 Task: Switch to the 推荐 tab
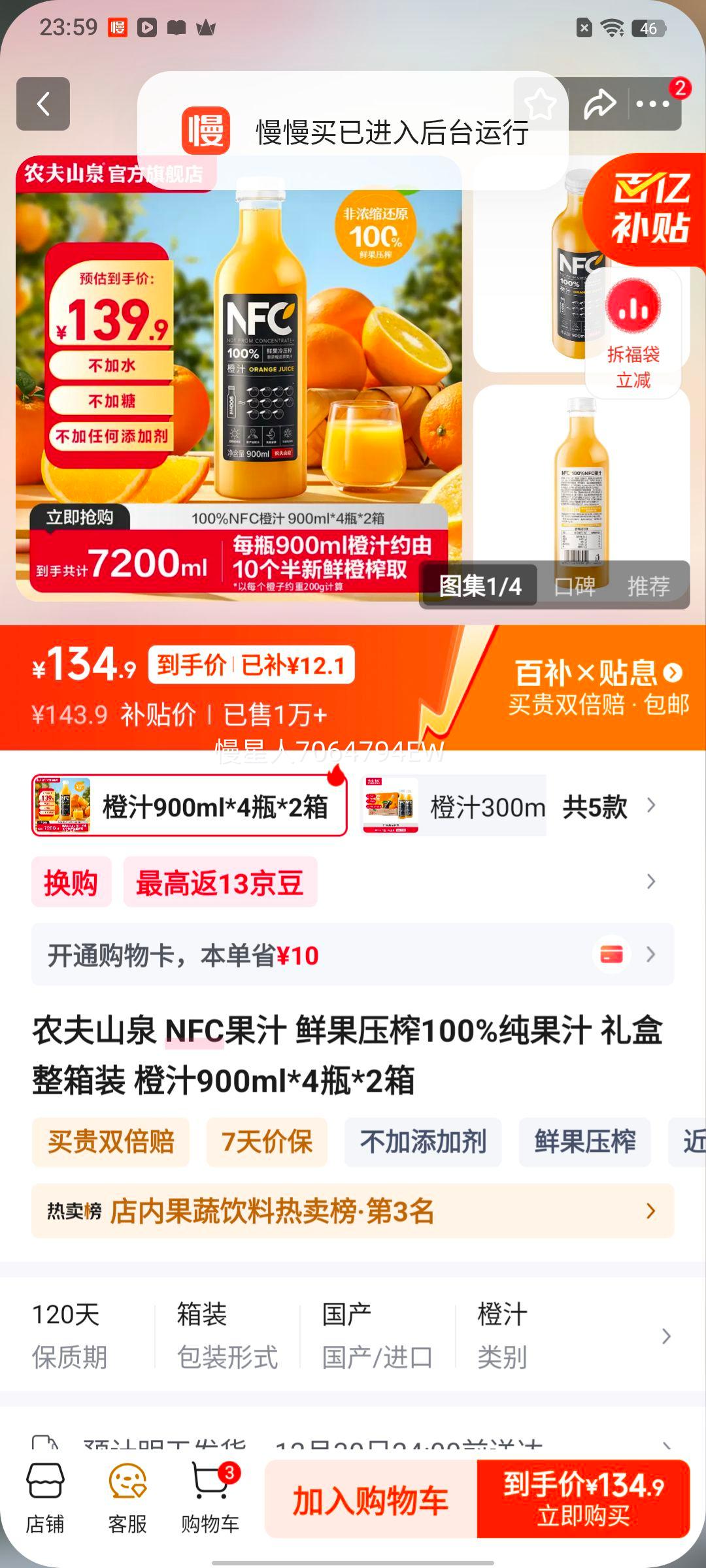pos(648,586)
